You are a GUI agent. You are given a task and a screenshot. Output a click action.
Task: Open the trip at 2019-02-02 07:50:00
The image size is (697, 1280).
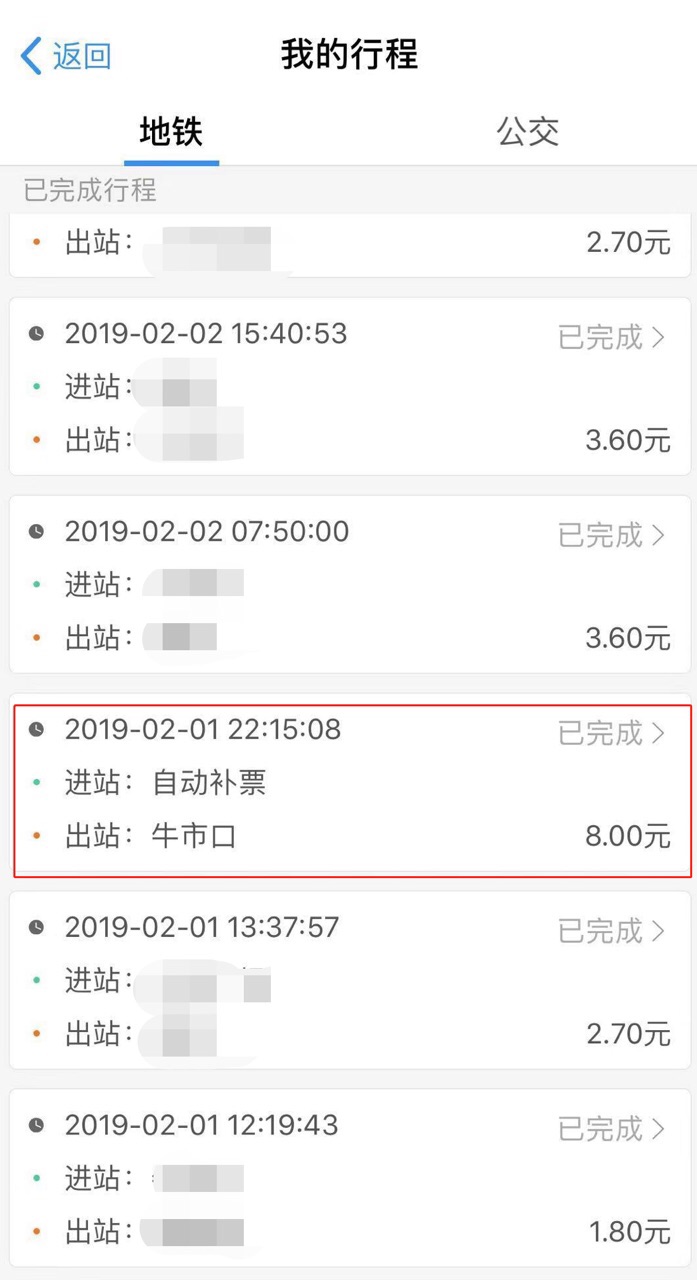tap(349, 584)
